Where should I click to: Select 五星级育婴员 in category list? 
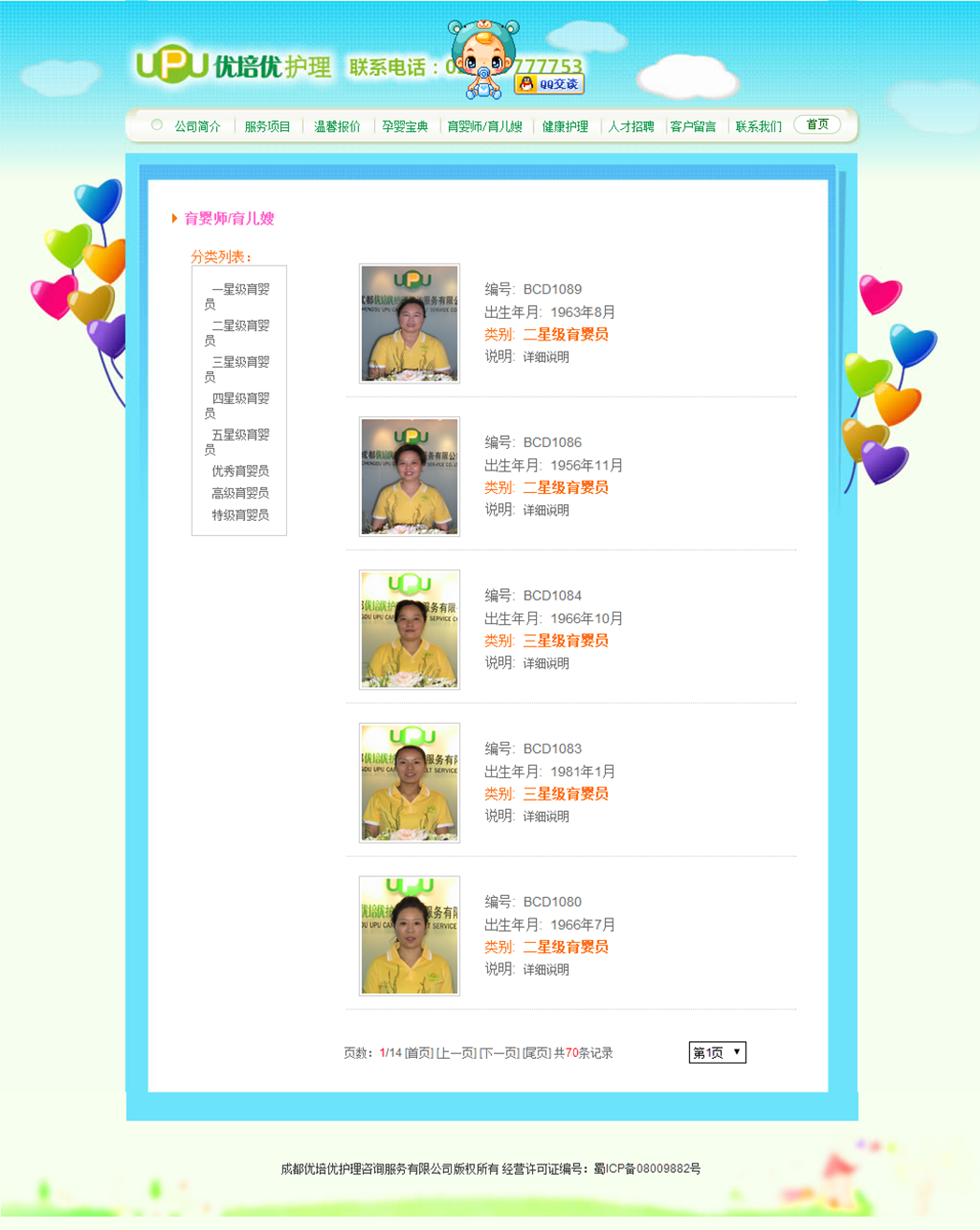(x=239, y=435)
